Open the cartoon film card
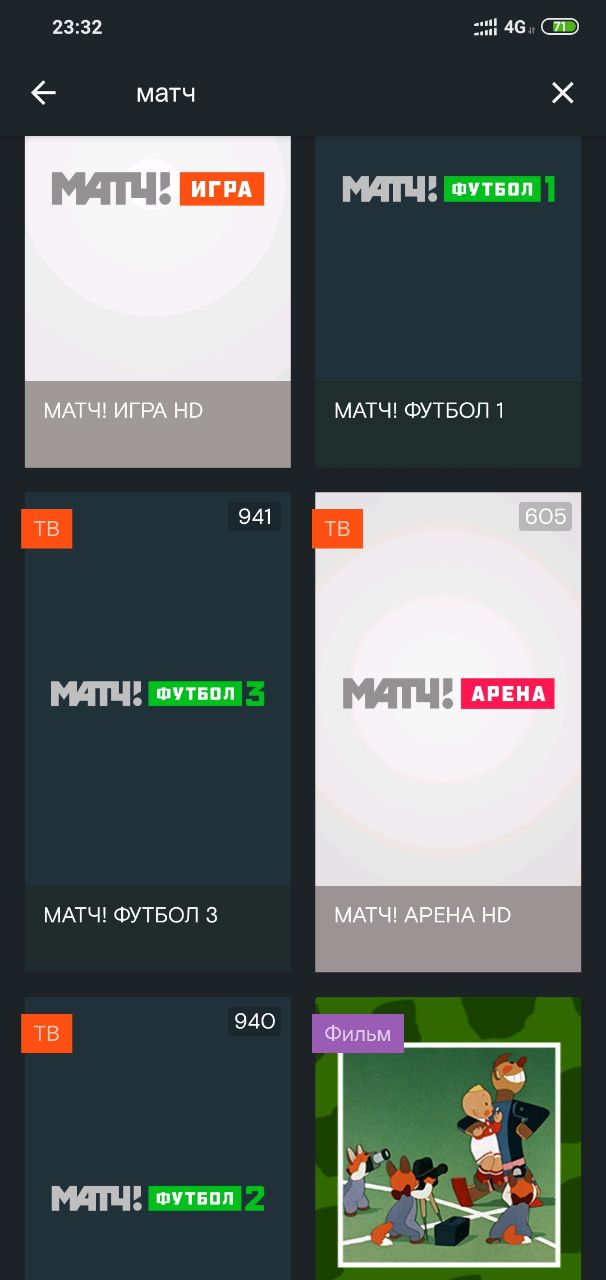This screenshot has width=606, height=1280. pos(448,1150)
